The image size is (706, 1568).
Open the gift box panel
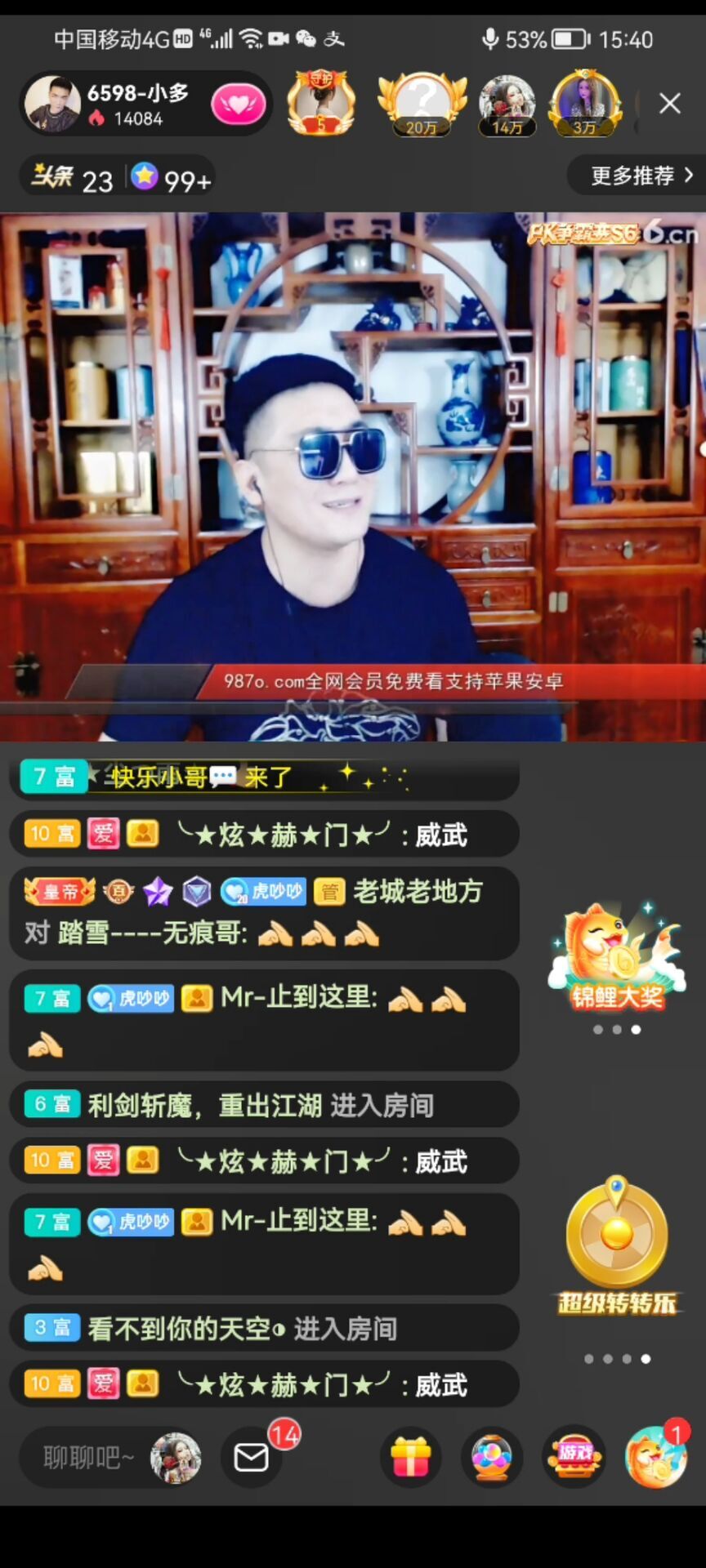click(410, 1457)
